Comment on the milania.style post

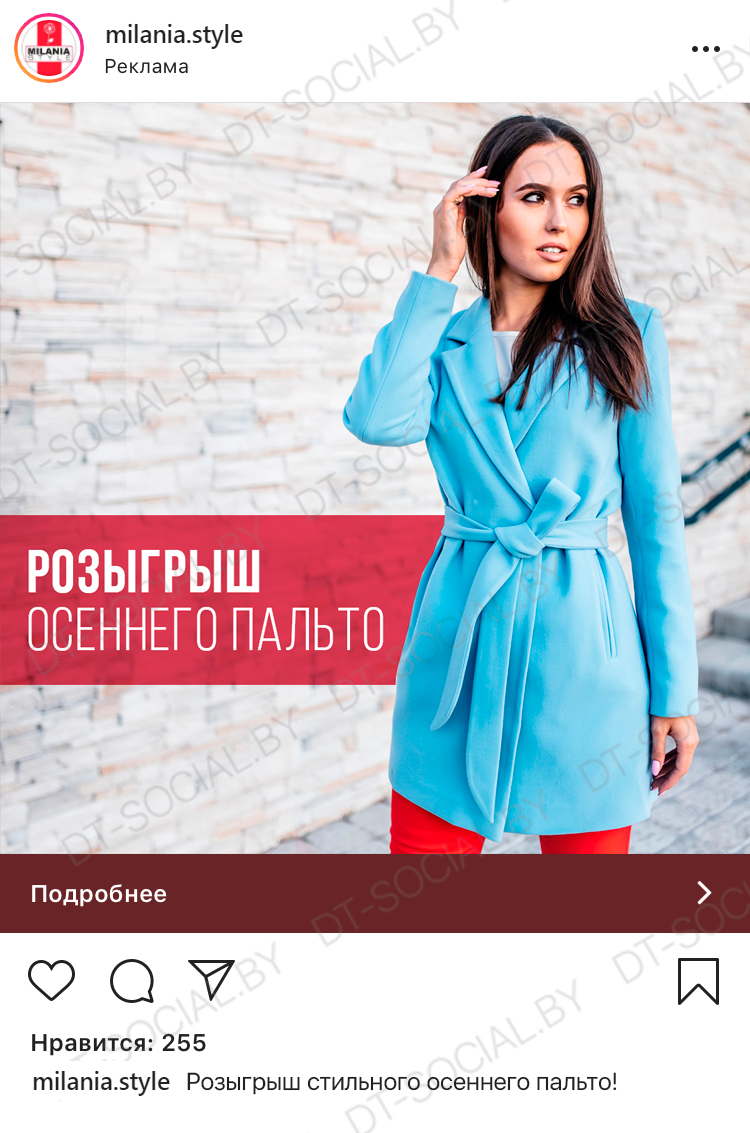click(x=132, y=980)
